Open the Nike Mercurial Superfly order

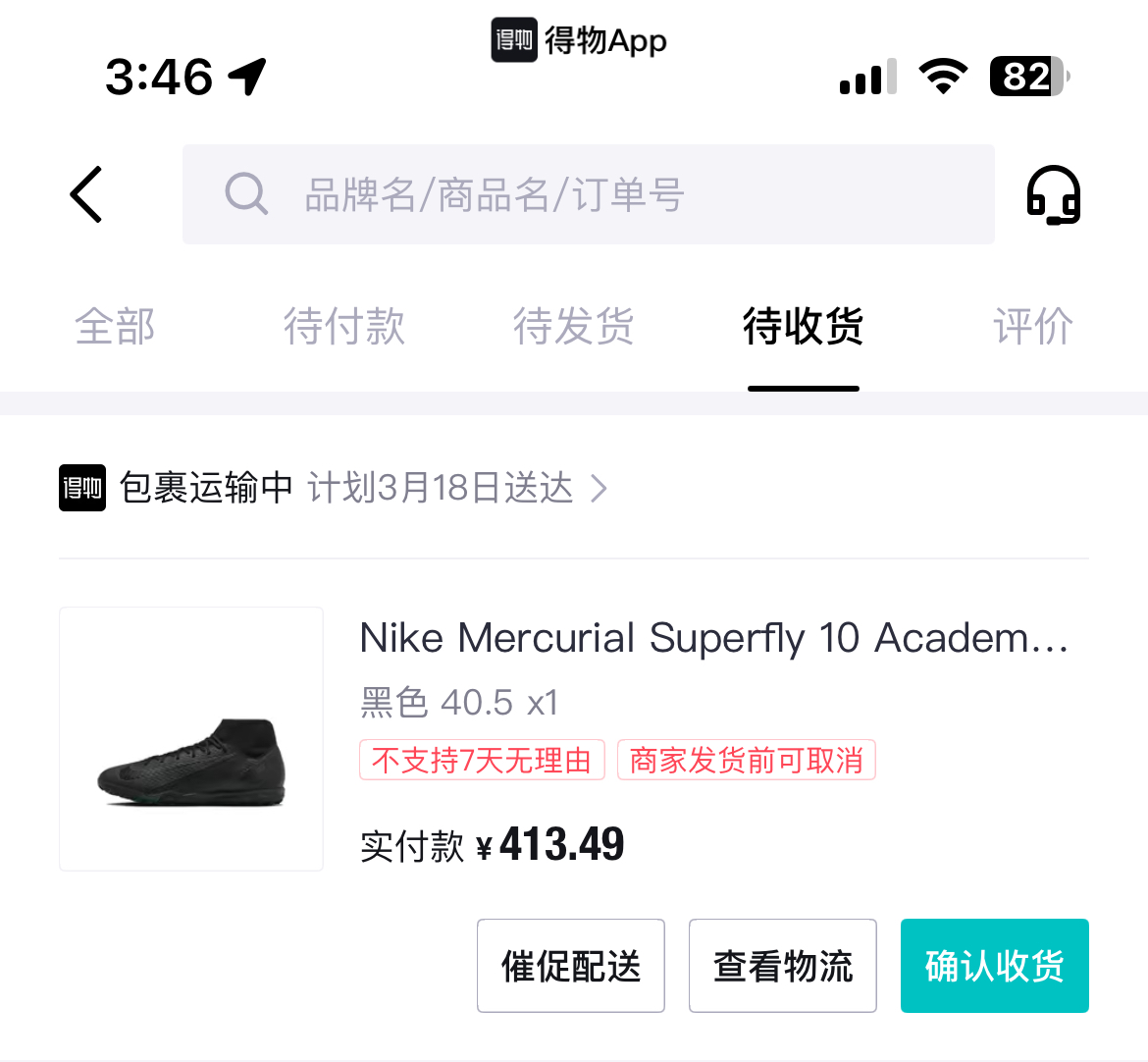click(x=713, y=638)
